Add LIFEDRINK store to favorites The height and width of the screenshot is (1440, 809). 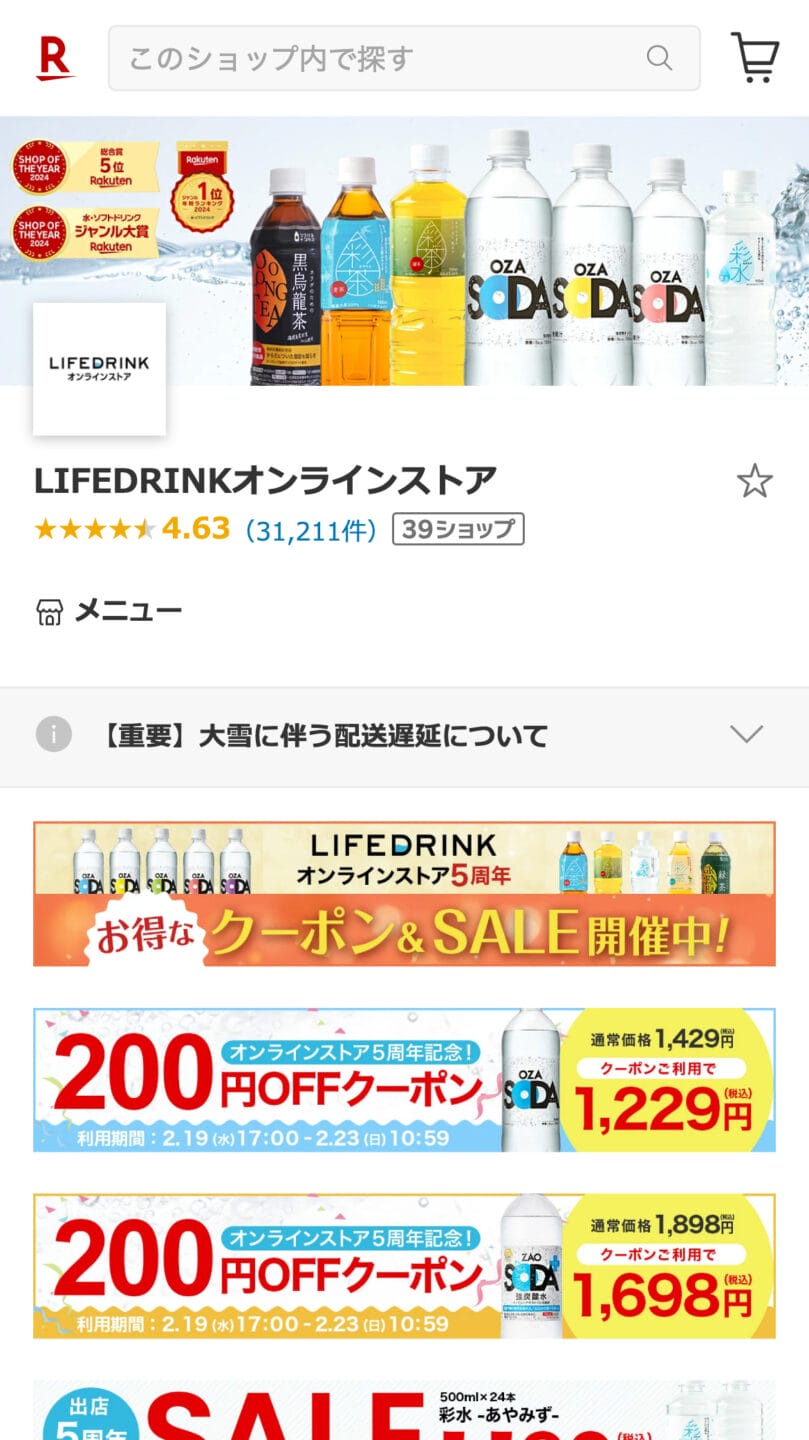pos(754,482)
